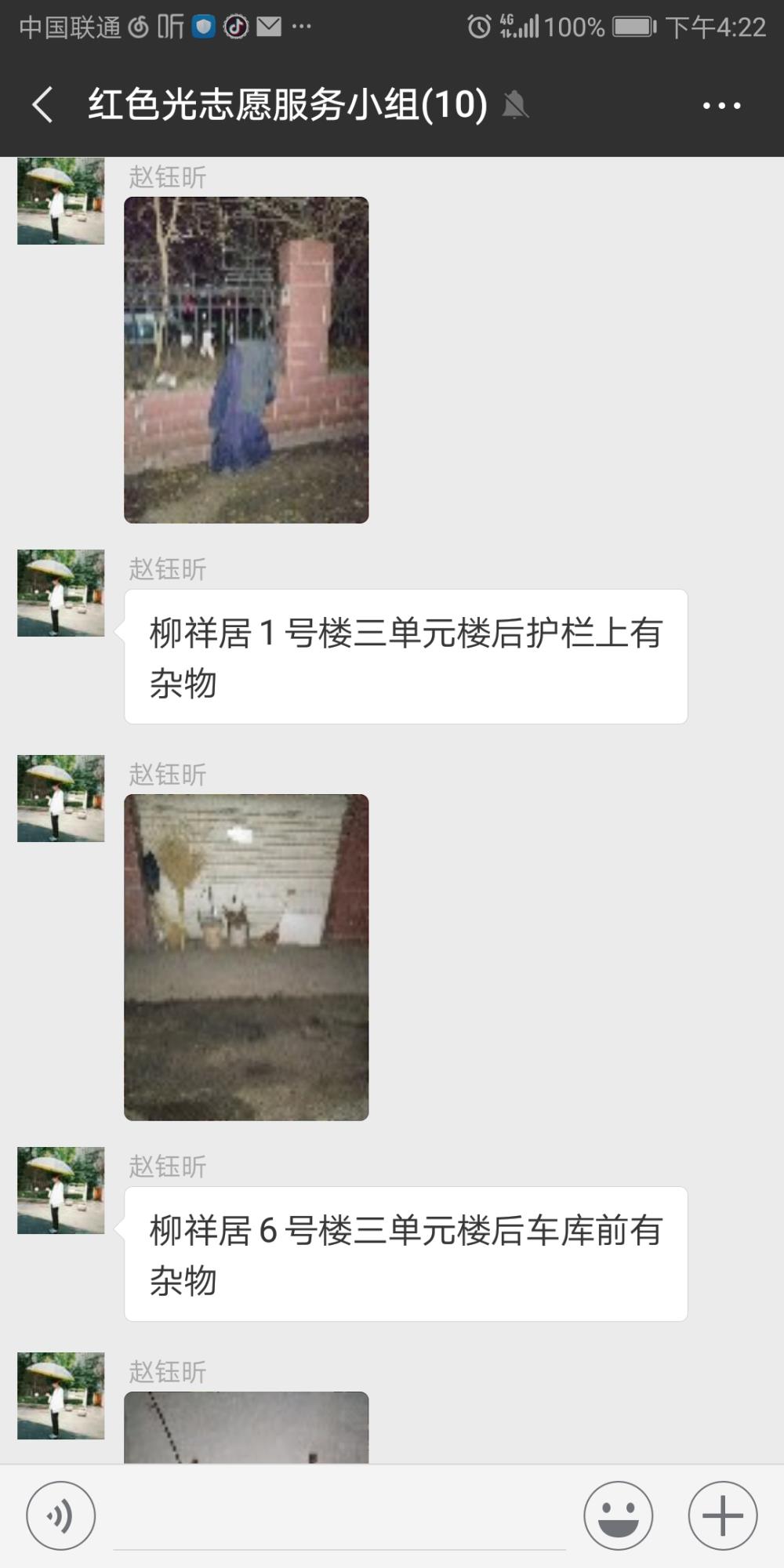Go back from the group chat
Screen dimensions: 784x1568
(x=42, y=105)
